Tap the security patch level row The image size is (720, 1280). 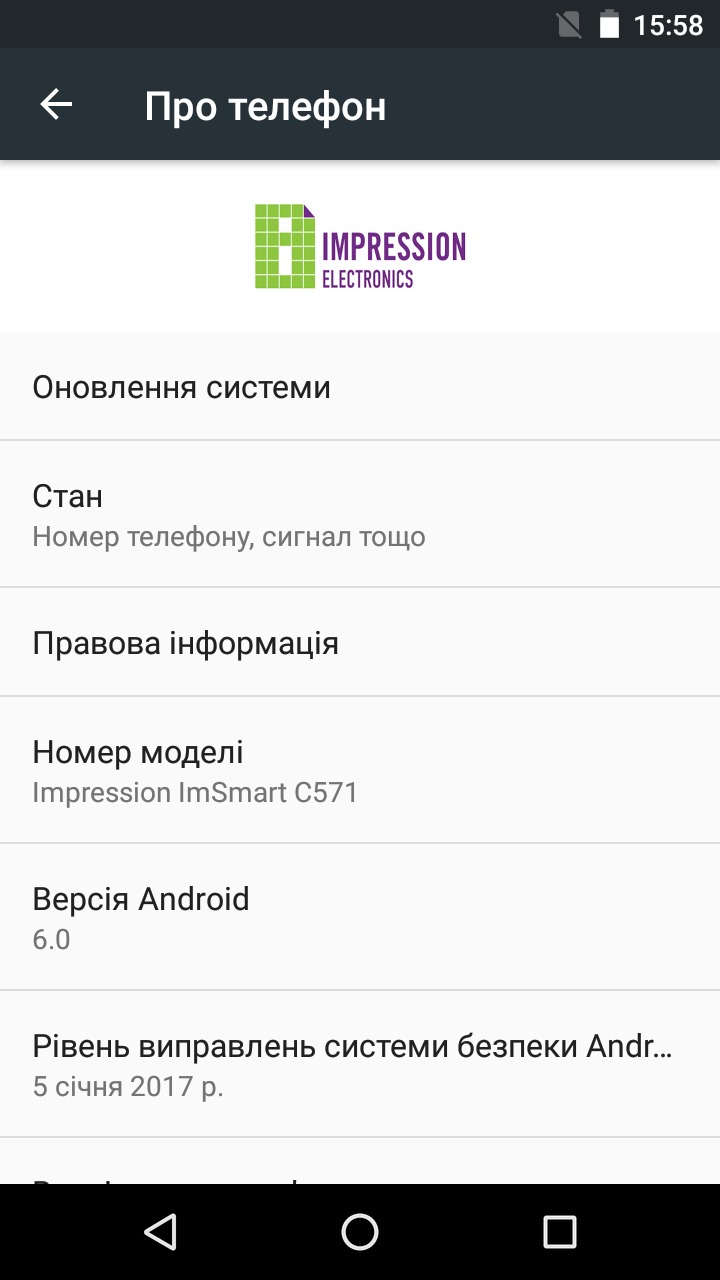click(360, 1064)
